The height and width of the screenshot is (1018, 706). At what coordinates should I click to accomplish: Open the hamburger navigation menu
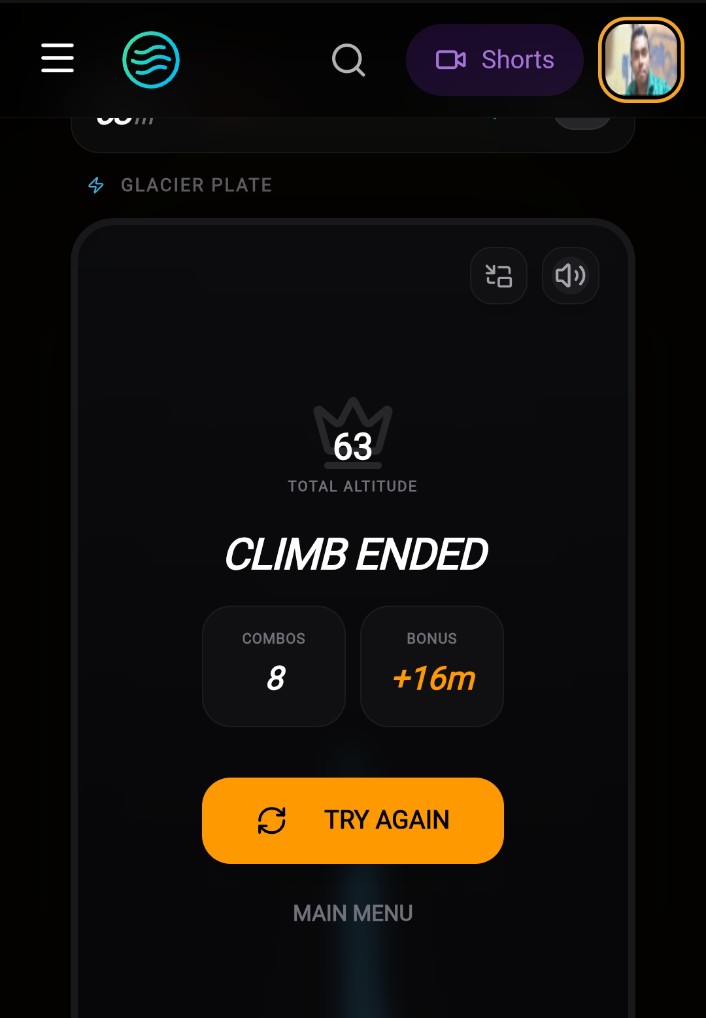coord(58,59)
